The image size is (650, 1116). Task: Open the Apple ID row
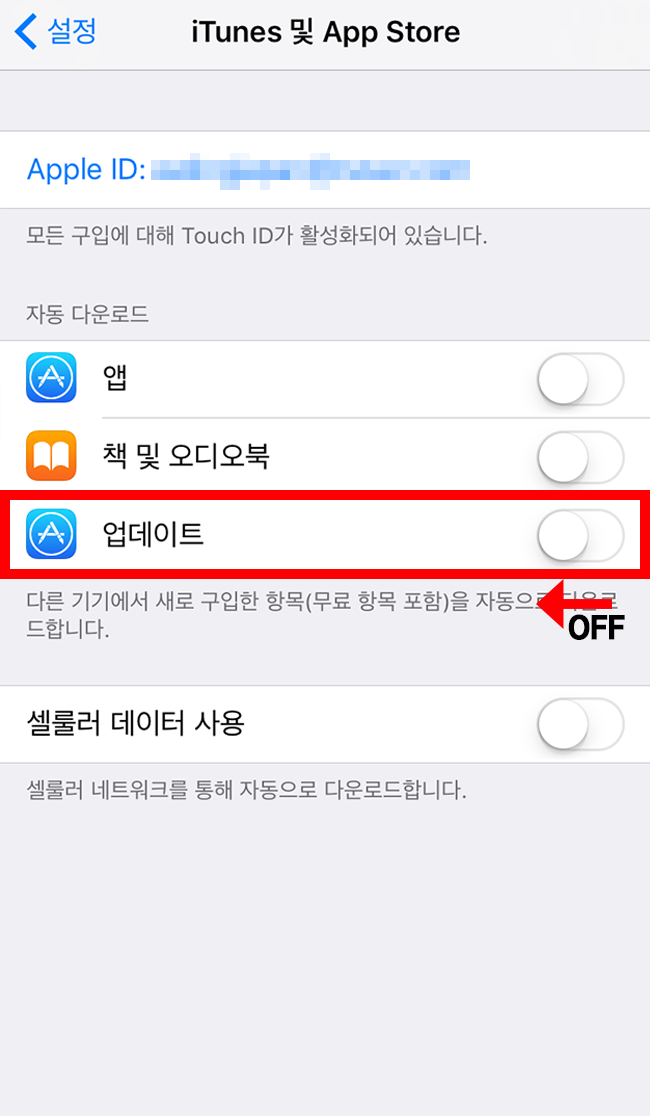point(248,170)
